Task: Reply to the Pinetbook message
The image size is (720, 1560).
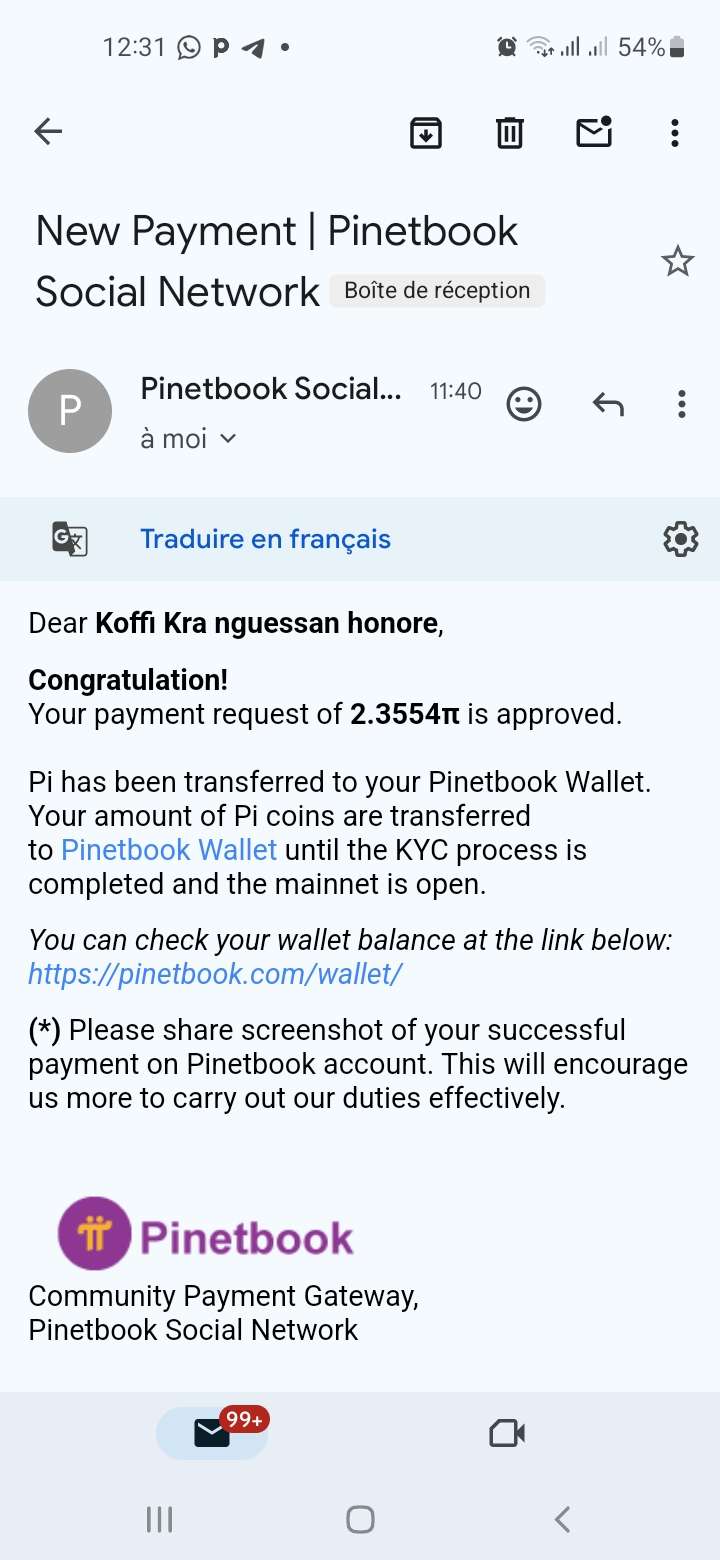Action: click(608, 404)
